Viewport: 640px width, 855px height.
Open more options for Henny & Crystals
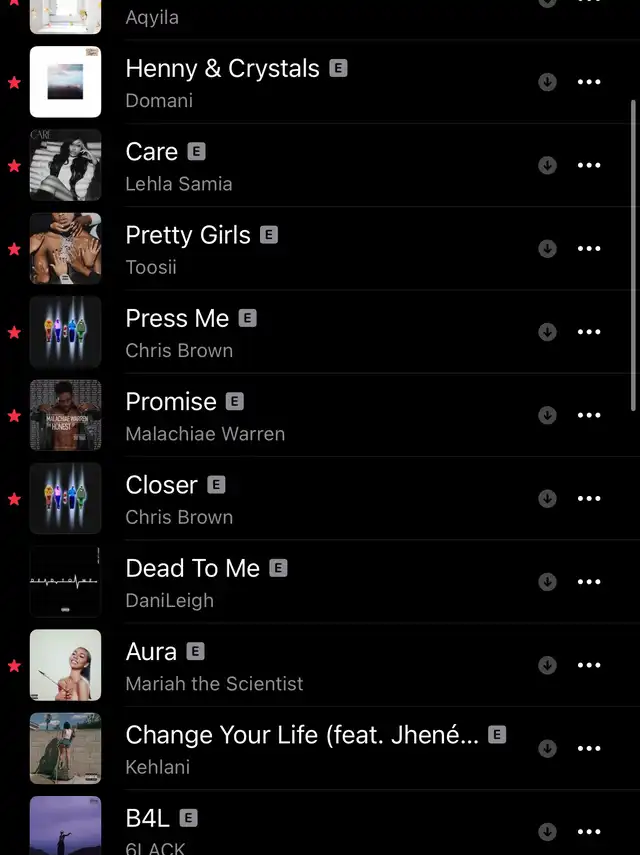click(x=590, y=83)
